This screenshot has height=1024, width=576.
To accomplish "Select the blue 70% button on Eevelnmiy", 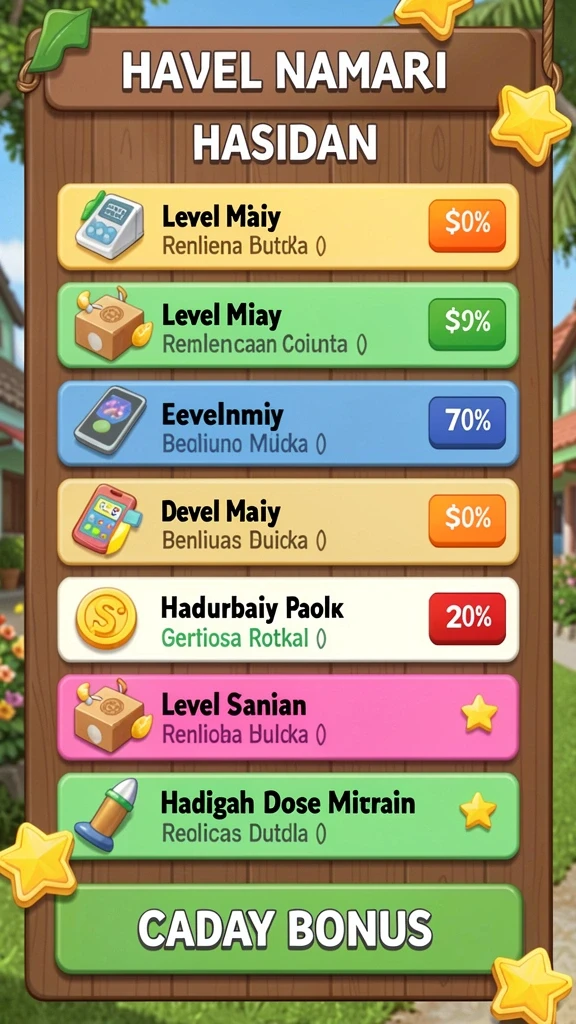I will click(x=467, y=423).
